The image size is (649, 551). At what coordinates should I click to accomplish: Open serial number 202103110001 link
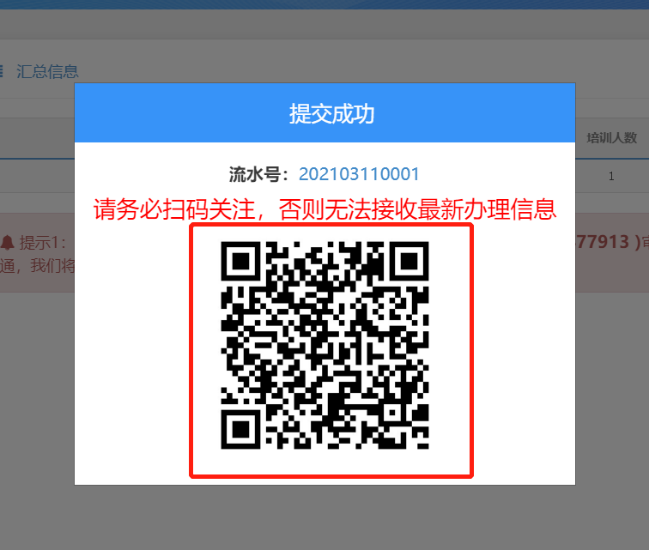coord(359,174)
